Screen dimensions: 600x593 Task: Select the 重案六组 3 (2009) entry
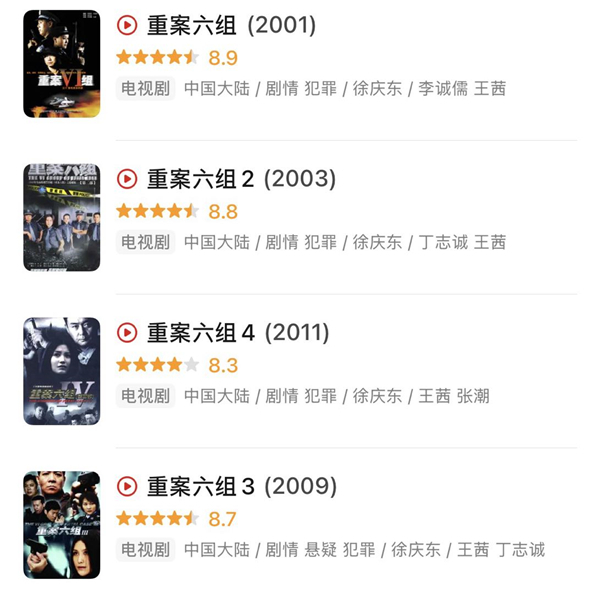click(241, 486)
